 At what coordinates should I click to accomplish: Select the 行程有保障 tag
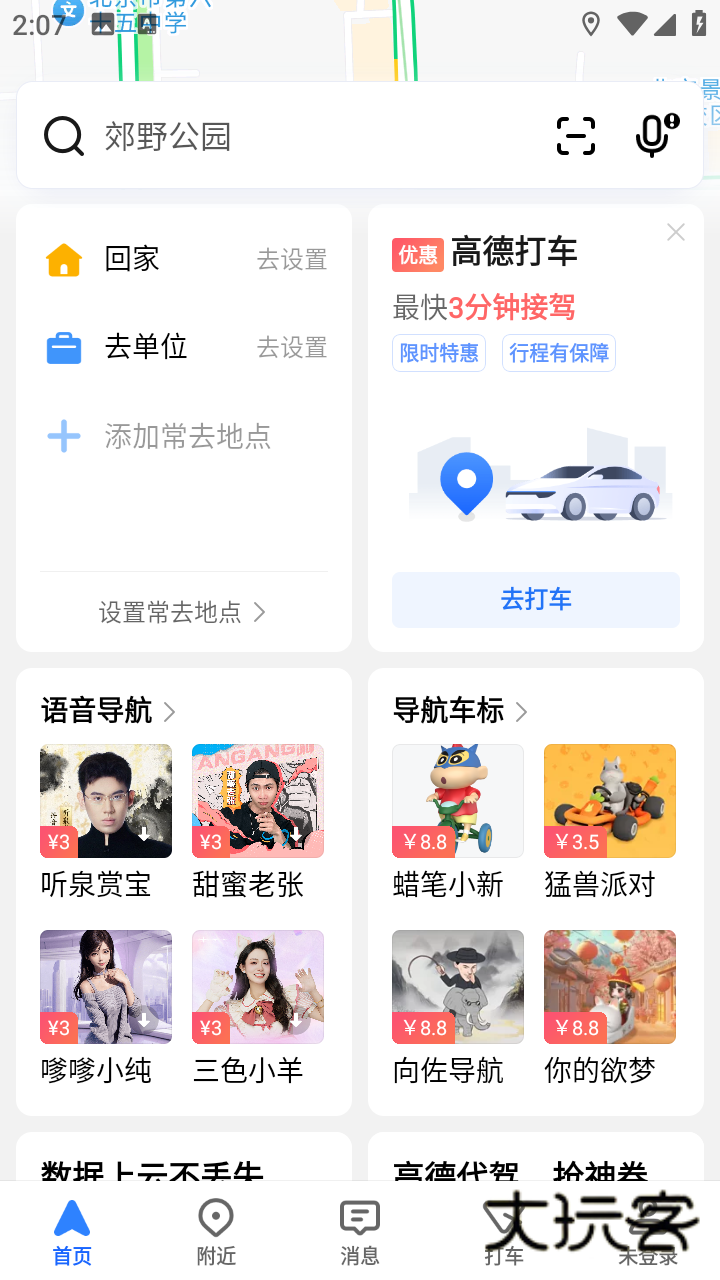[558, 353]
